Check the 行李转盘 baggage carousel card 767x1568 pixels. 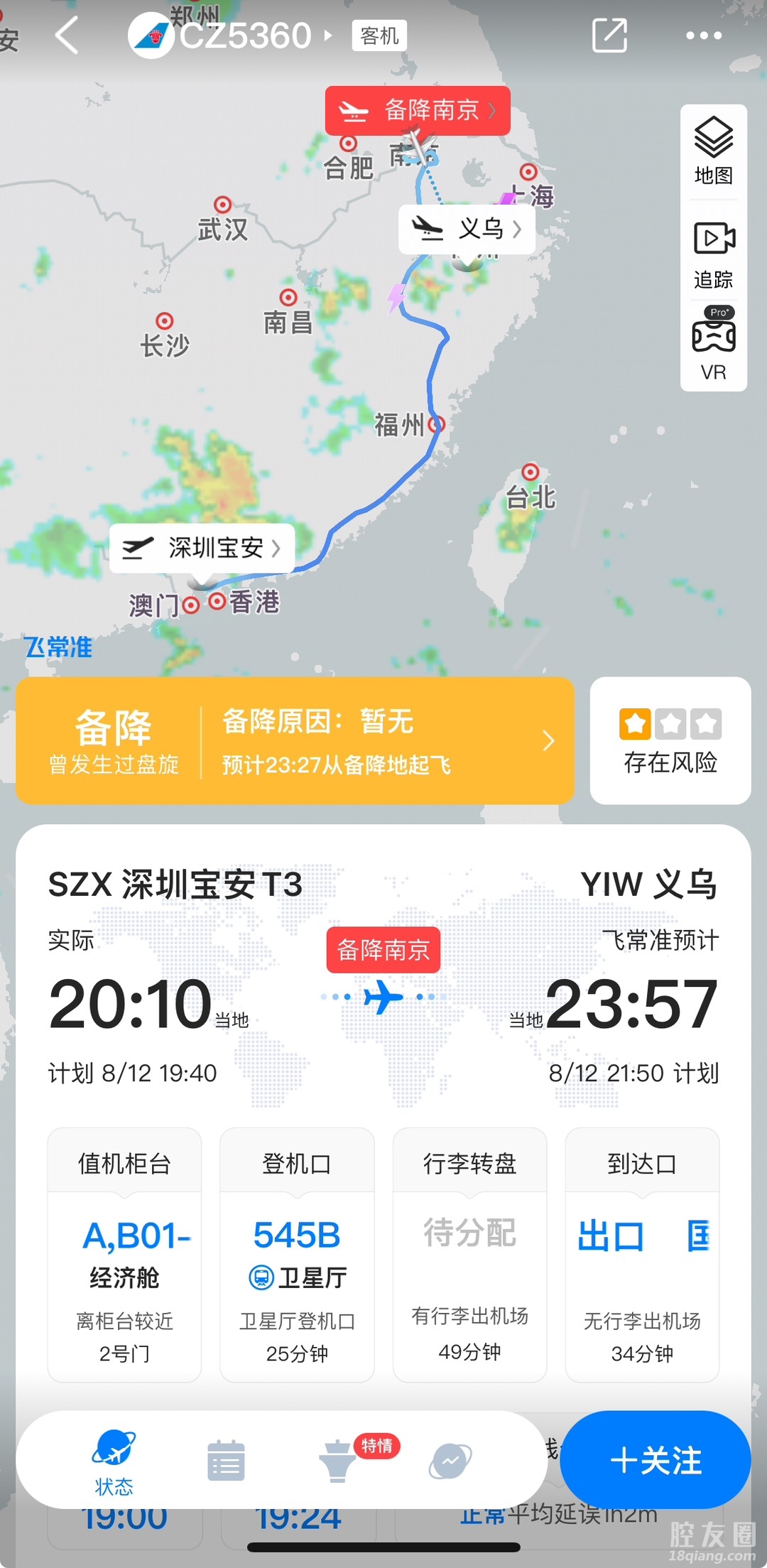pos(469,1254)
